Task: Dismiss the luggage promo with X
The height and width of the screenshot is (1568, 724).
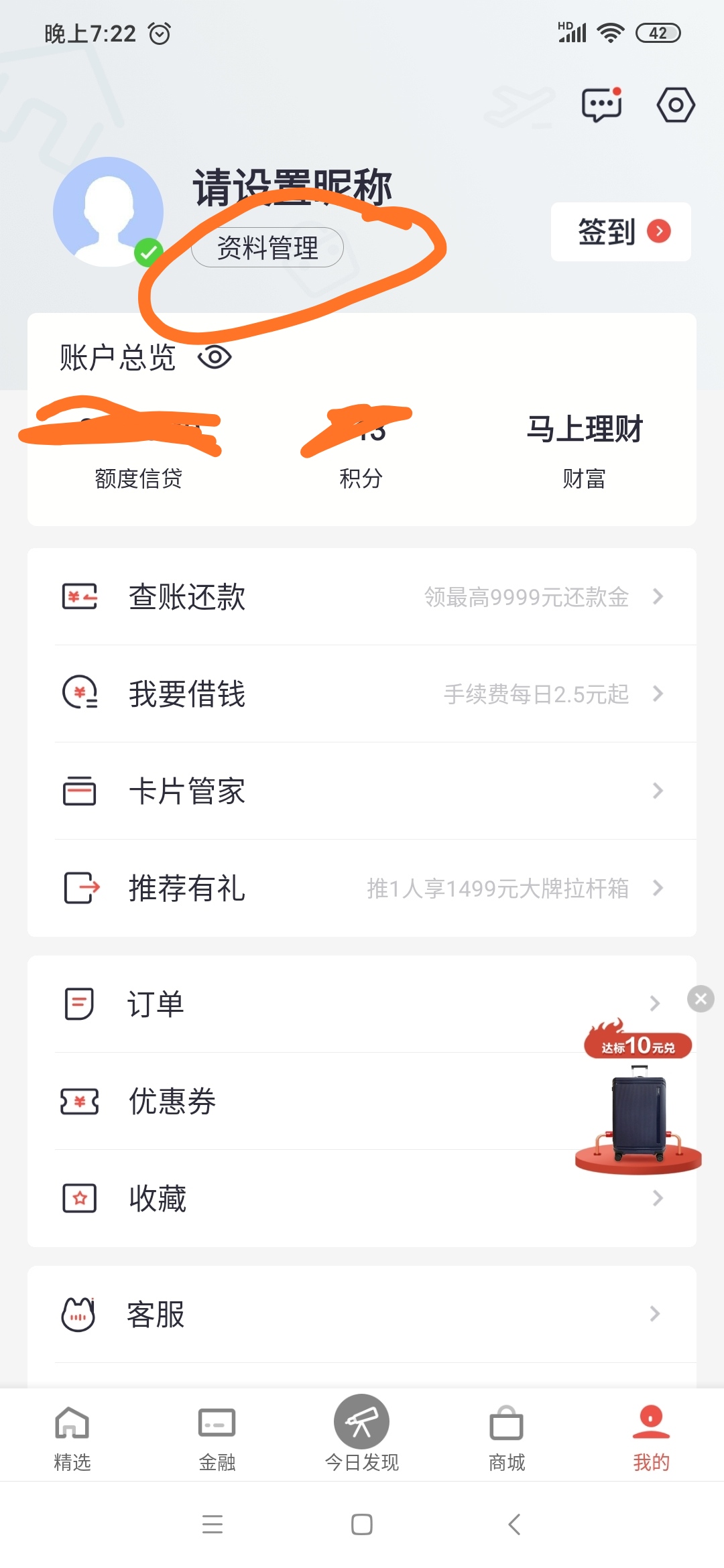Action: [701, 999]
